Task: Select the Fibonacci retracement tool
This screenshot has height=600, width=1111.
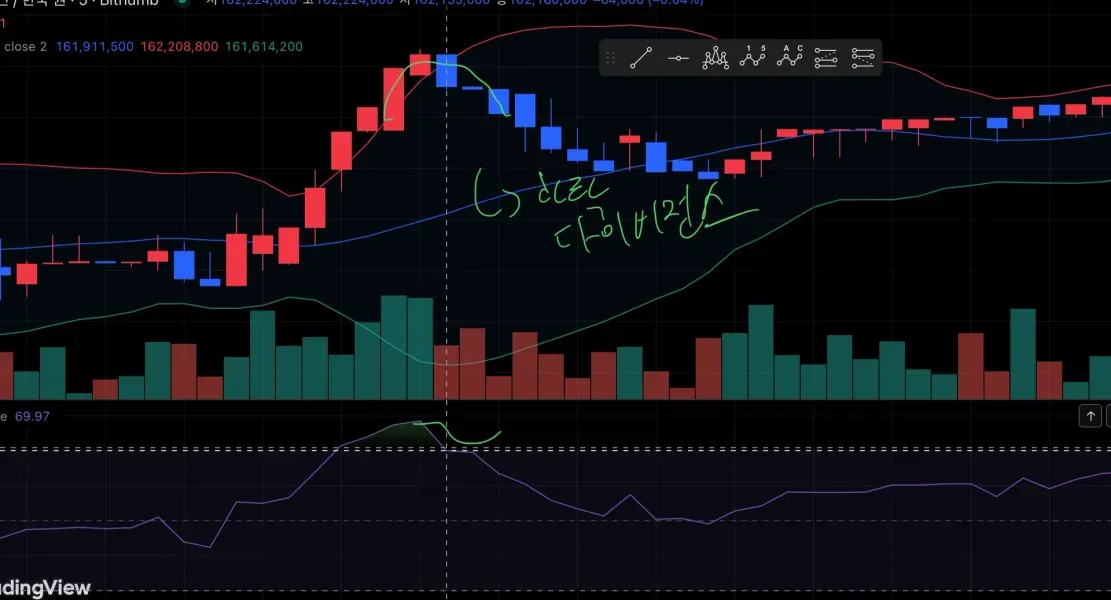Action: click(x=826, y=58)
